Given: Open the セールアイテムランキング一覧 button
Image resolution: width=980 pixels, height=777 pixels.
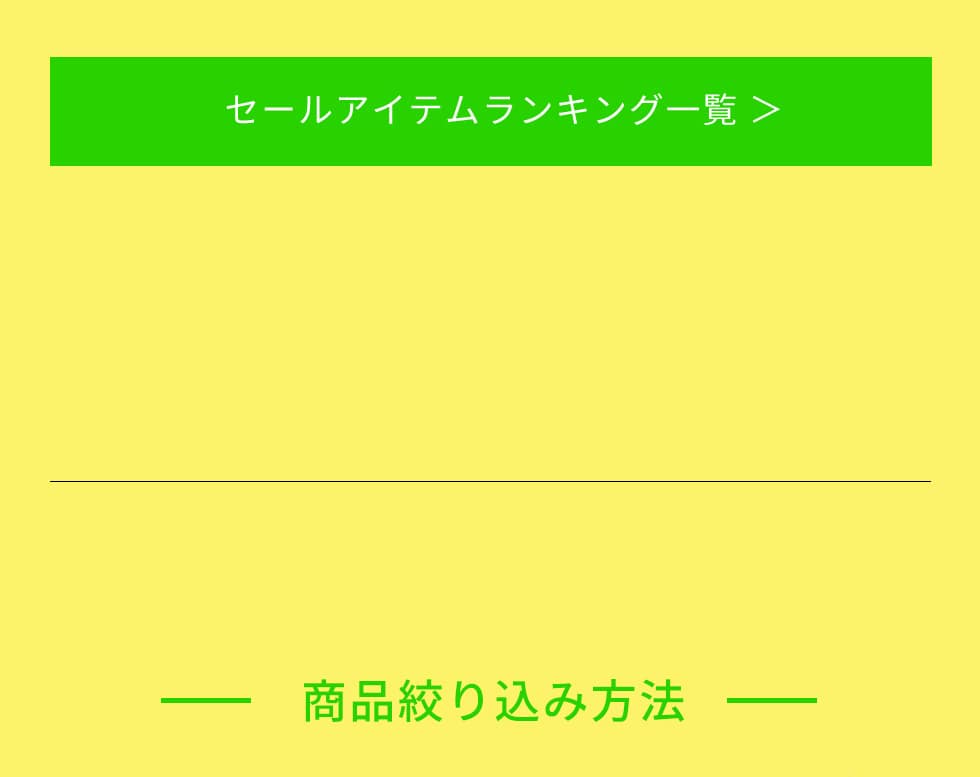Looking at the screenshot, I should click(490, 111).
